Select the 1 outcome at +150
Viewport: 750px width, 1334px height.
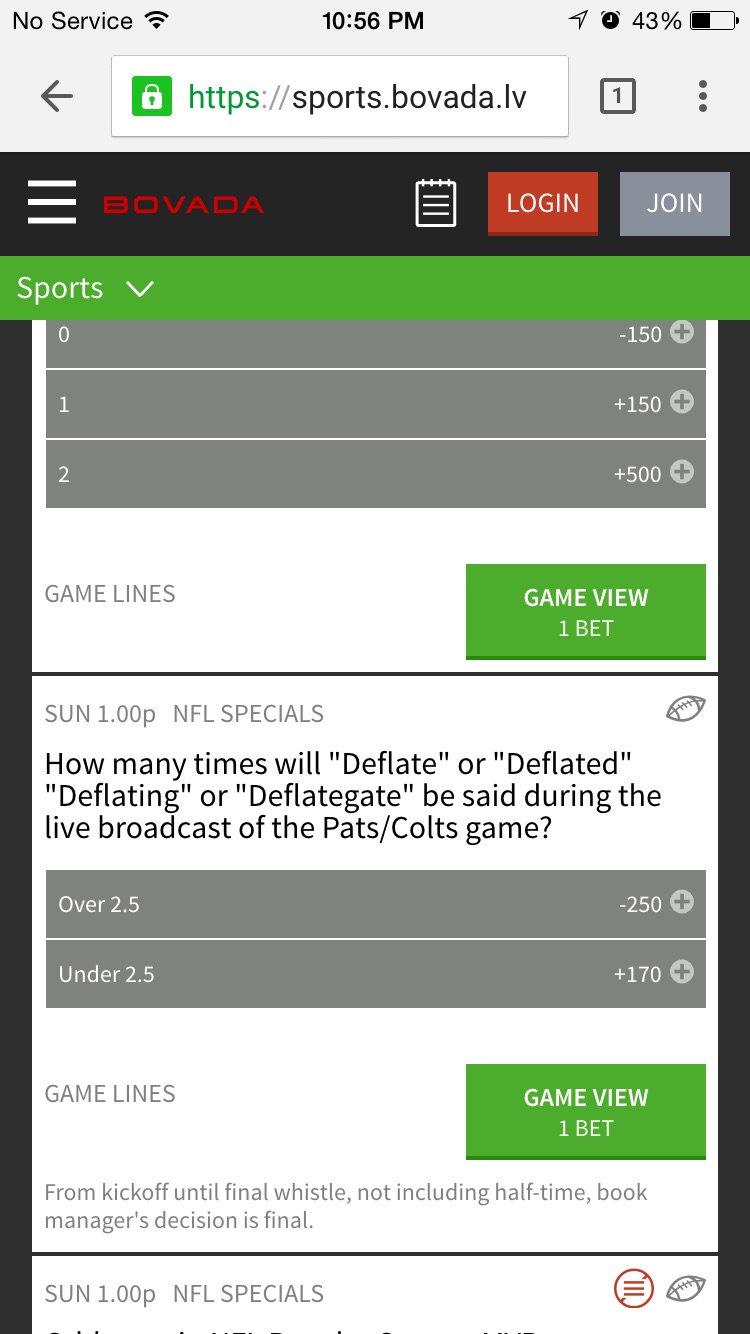click(x=376, y=404)
